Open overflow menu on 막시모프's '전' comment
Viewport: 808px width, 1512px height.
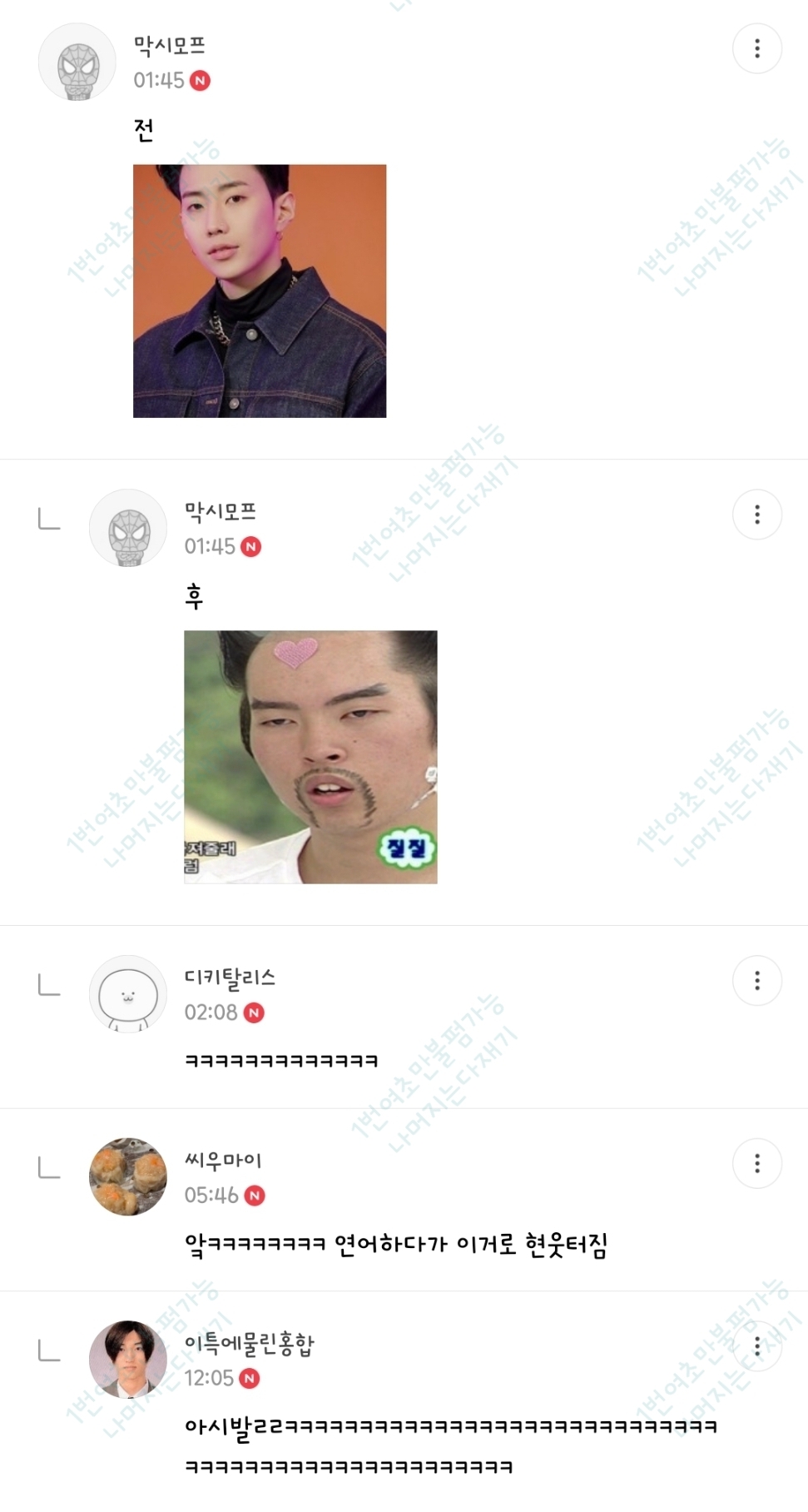tap(756, 48)
